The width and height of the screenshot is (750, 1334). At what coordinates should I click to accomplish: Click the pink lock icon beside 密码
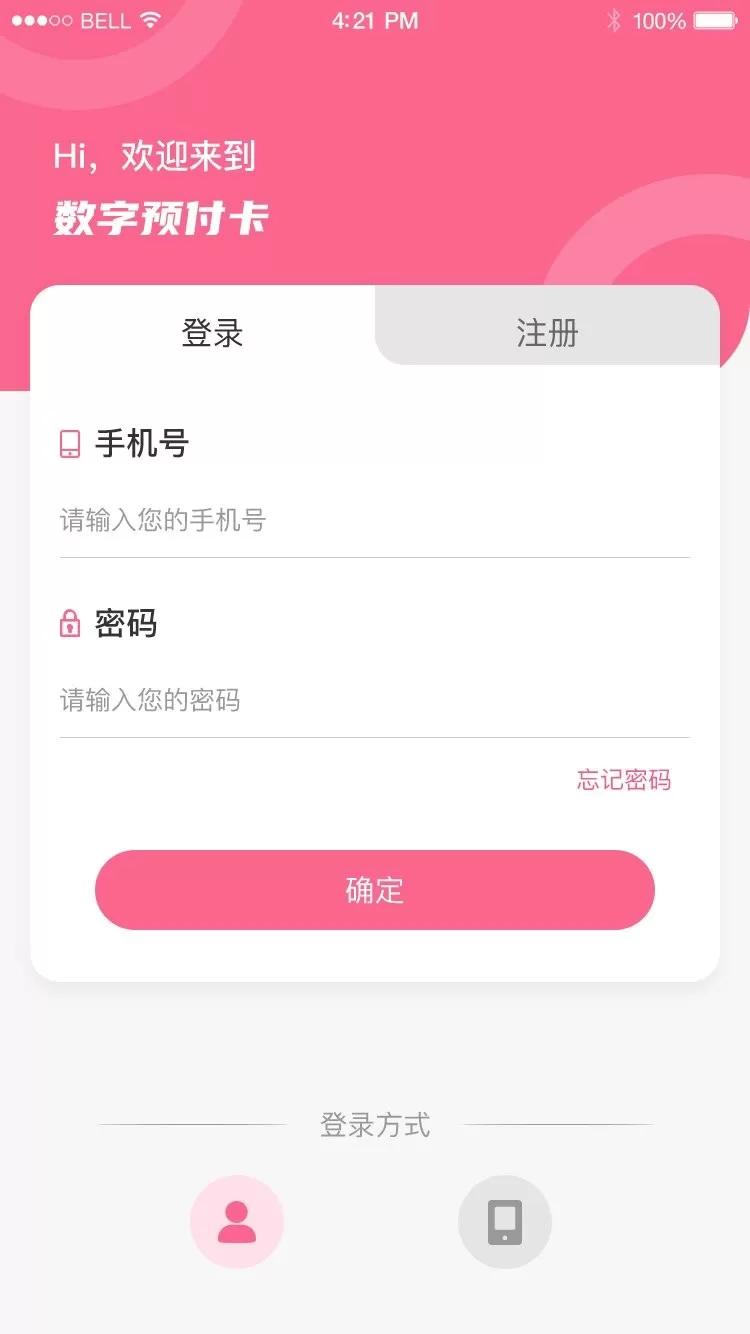[x=68, y=623]
